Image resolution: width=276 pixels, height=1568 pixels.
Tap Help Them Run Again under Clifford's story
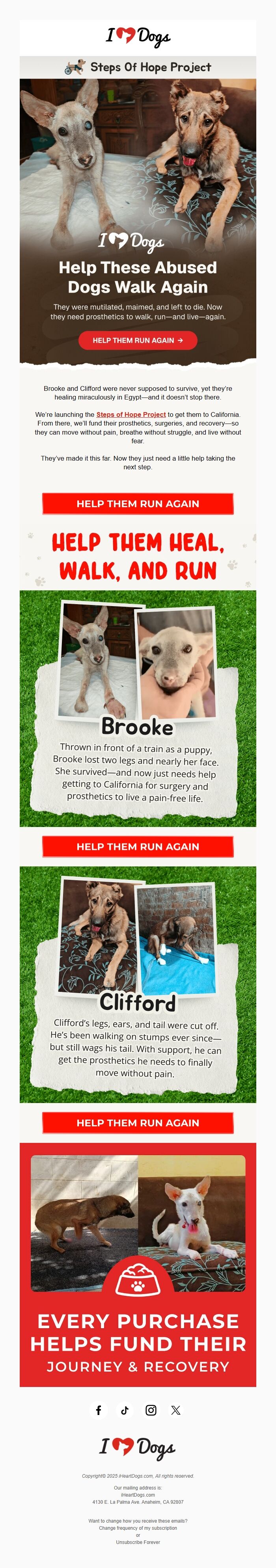pos(137,1122)
